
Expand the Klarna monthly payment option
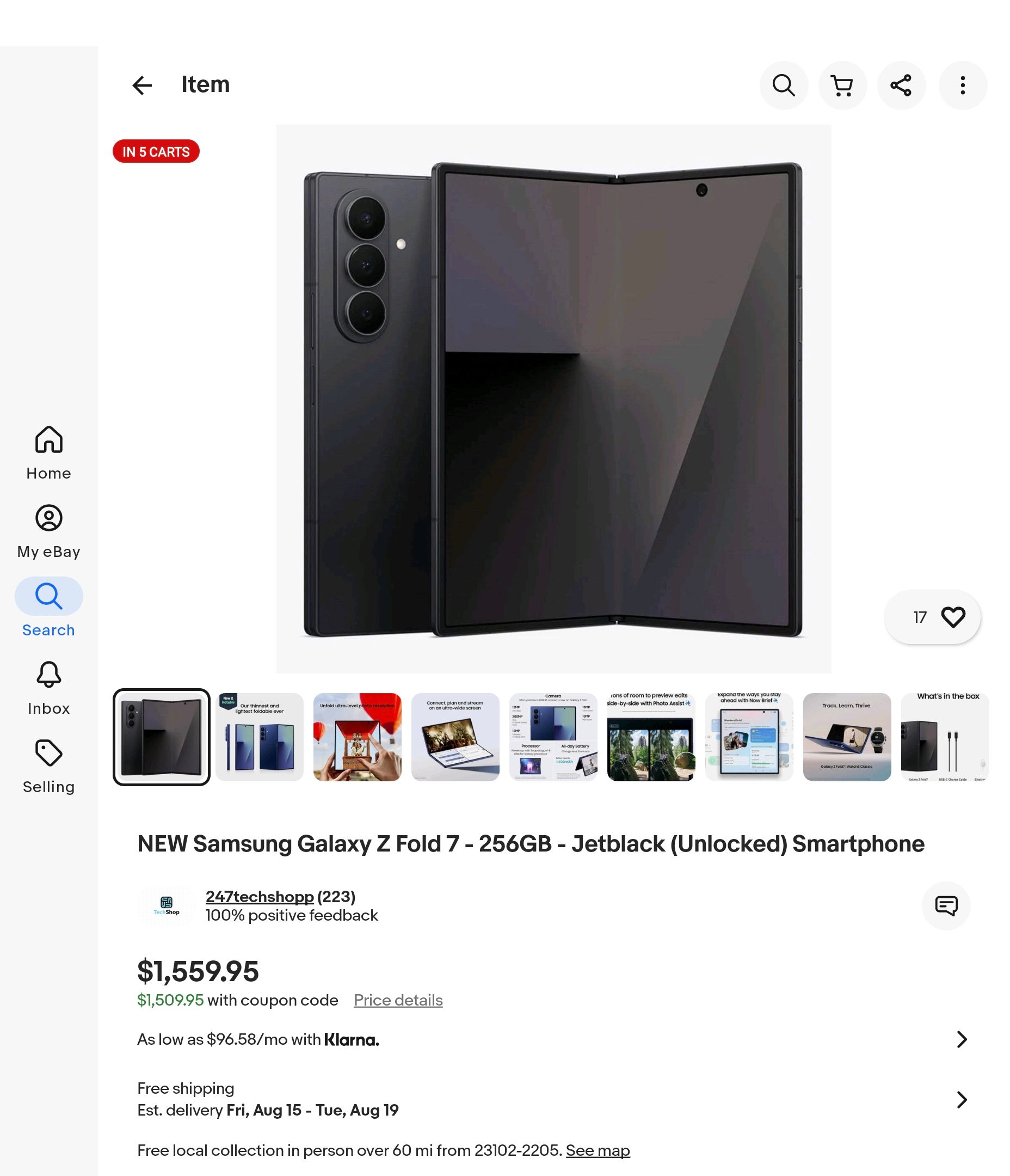(961, 1039)
